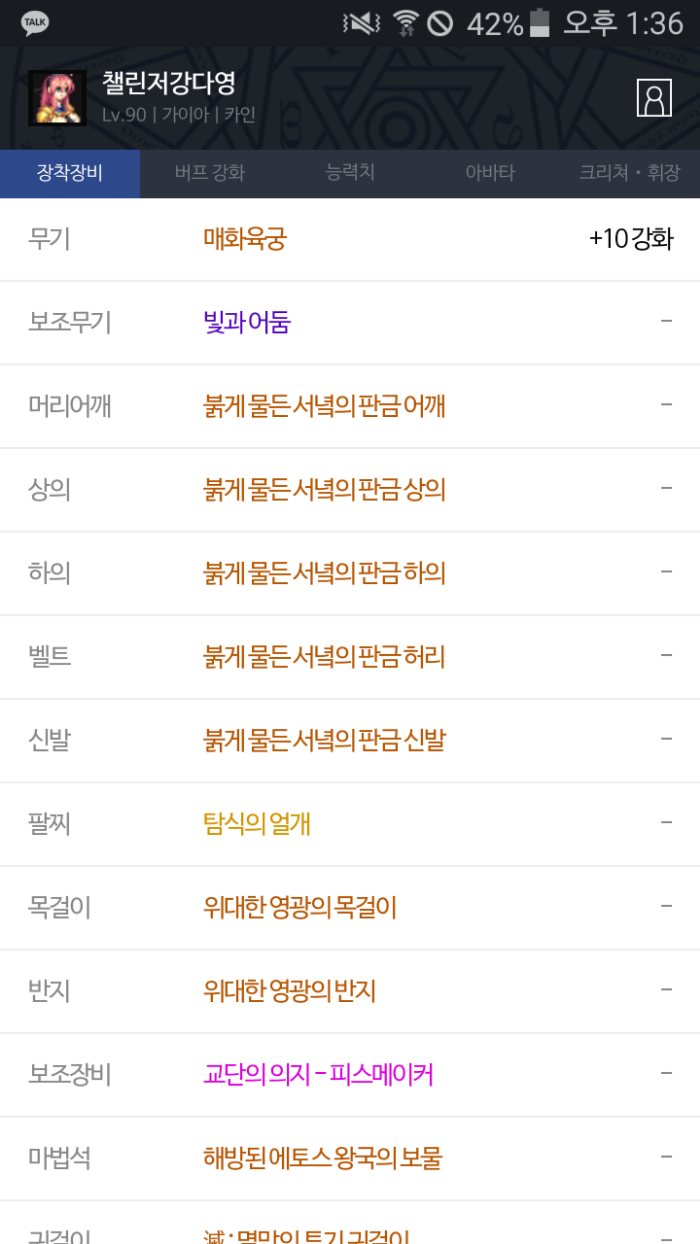This screenshot has width=700, height=1244.
Task: Open magic stone 해방된 에토스 왕국의 보물
Action: point(322,1158)
